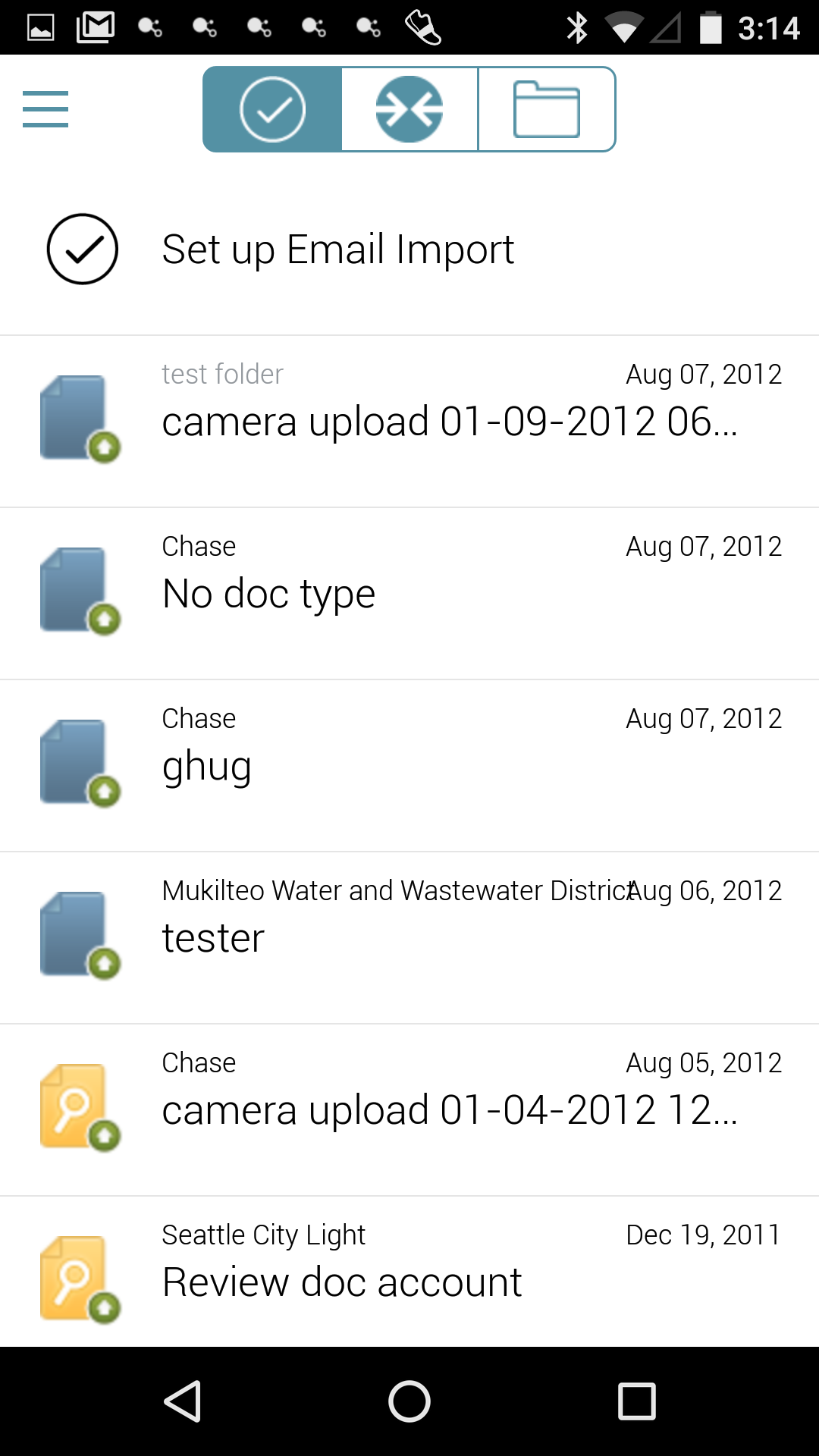The image size is (819, 1456).
Task: Open Chase camera upload 01-04-2012 document
Action: (x=409, y=1109)
